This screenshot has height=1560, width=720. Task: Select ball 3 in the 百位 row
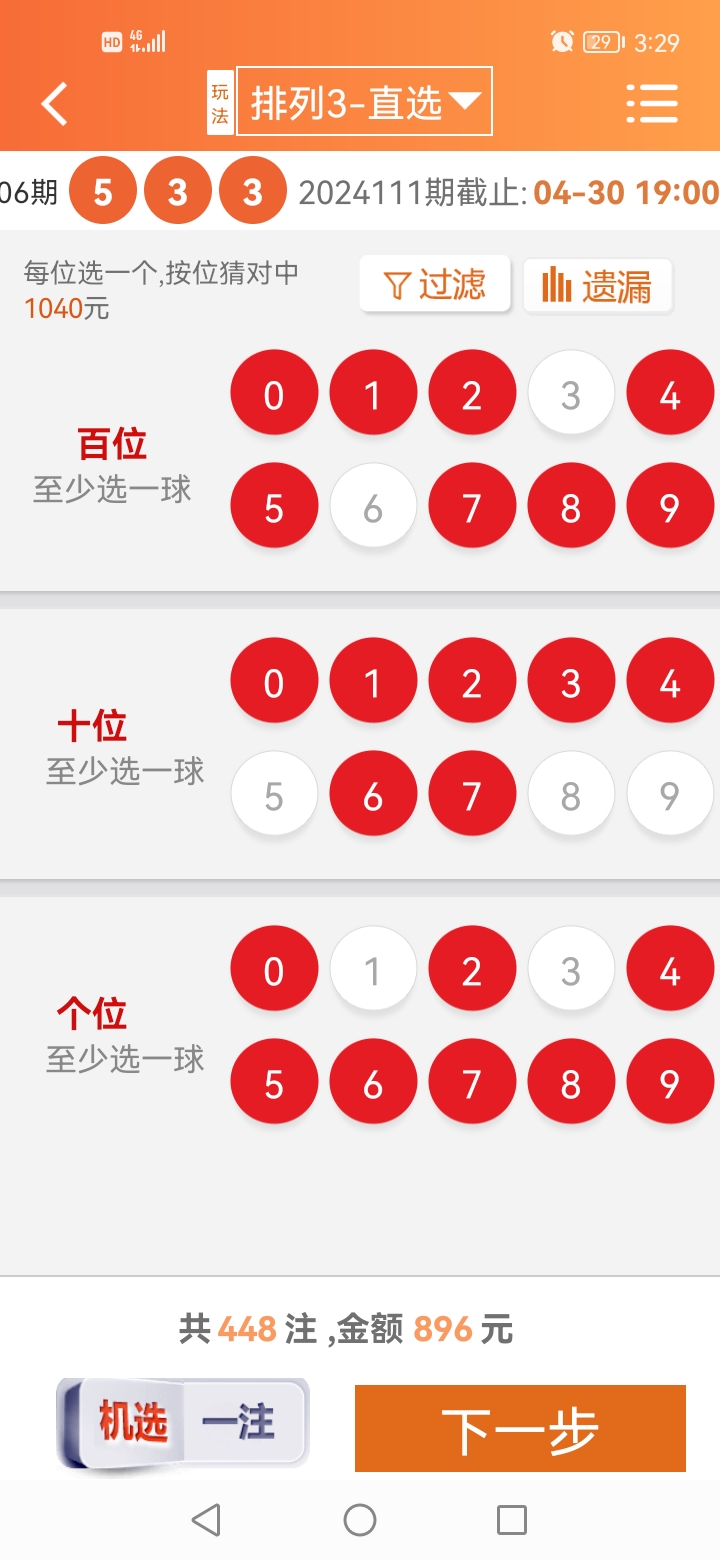571,393
